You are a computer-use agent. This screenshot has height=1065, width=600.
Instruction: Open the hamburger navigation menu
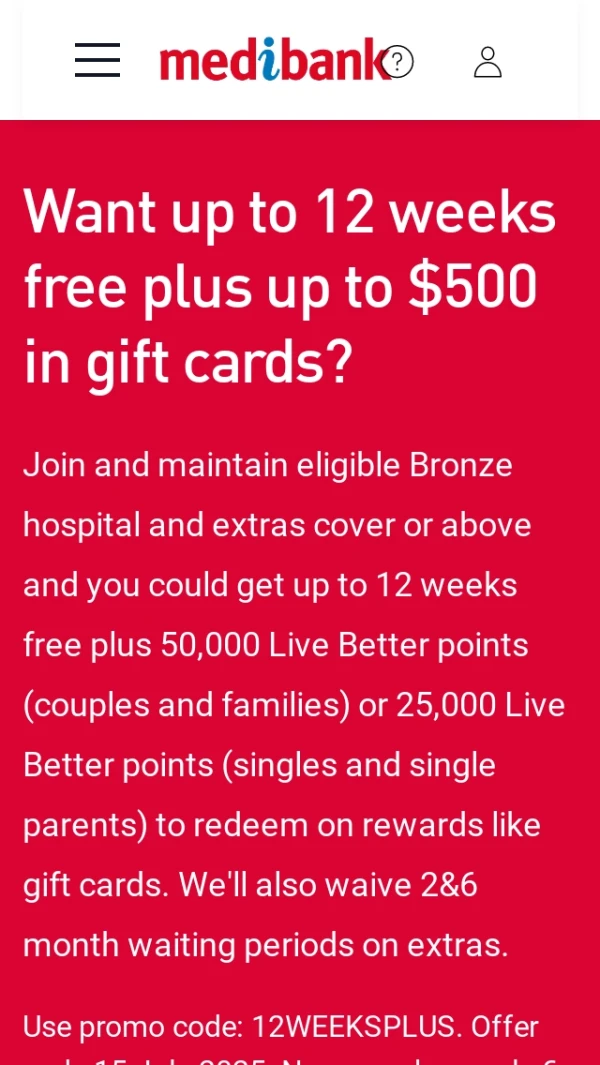97,61
